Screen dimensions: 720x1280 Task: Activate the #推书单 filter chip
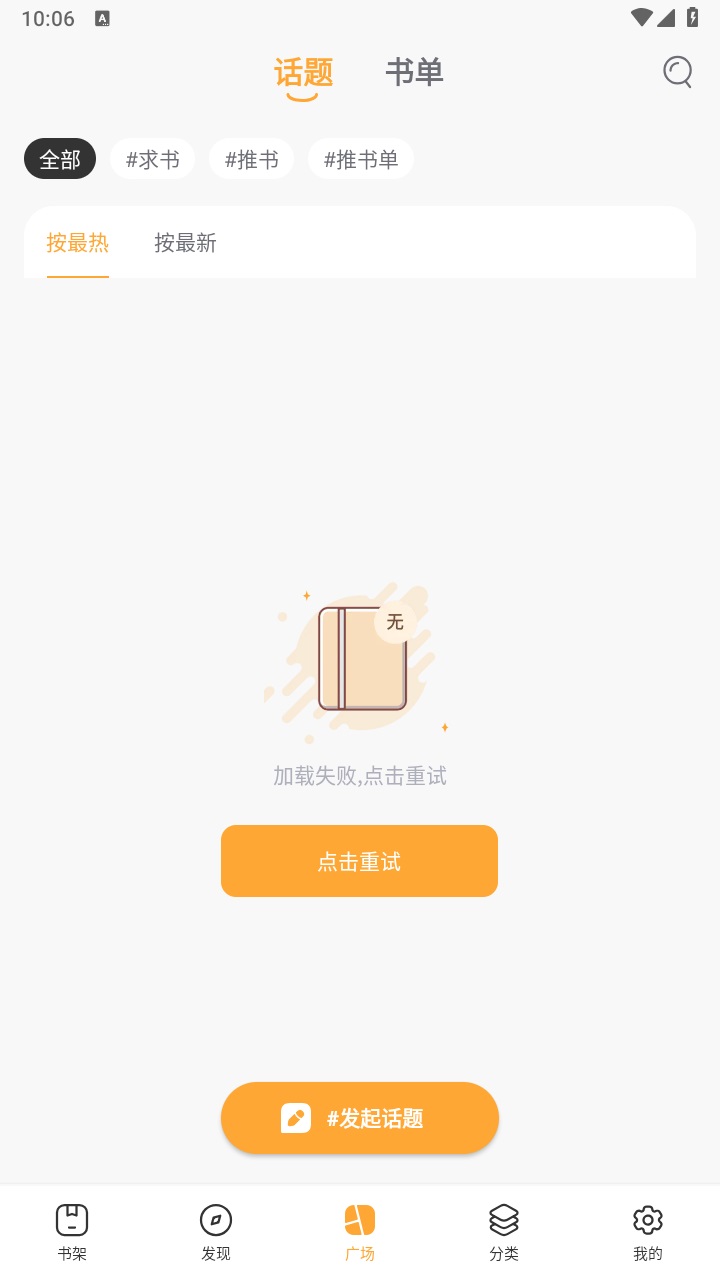click(x=360, y=158)
